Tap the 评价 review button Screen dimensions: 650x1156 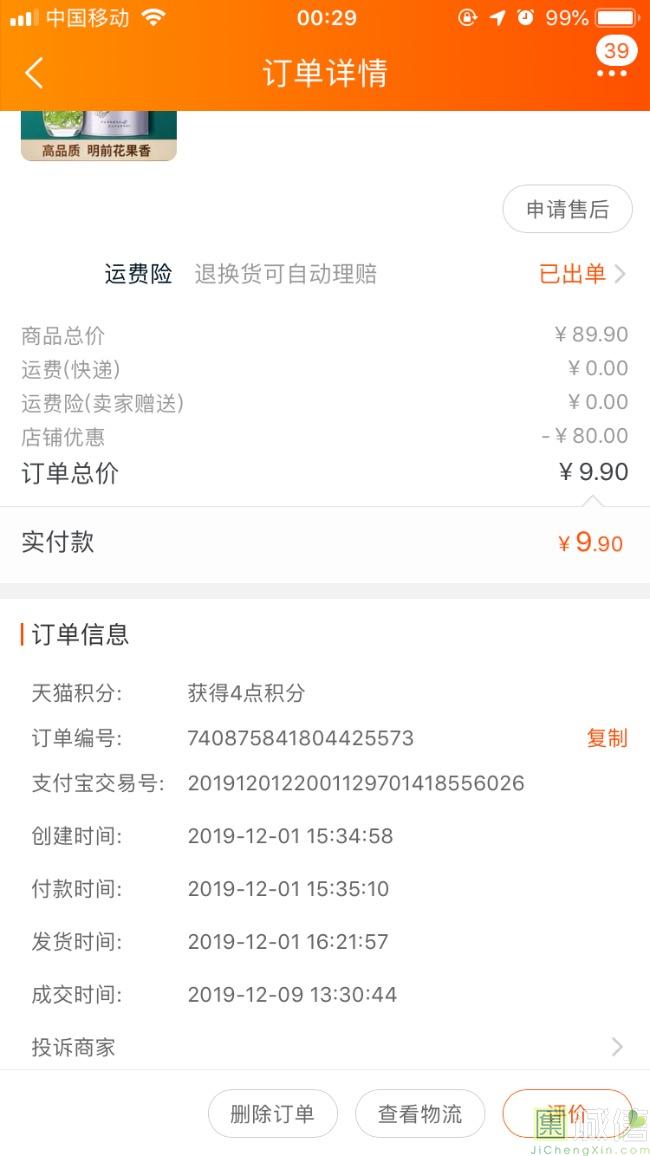click(x=567, y=1113)
